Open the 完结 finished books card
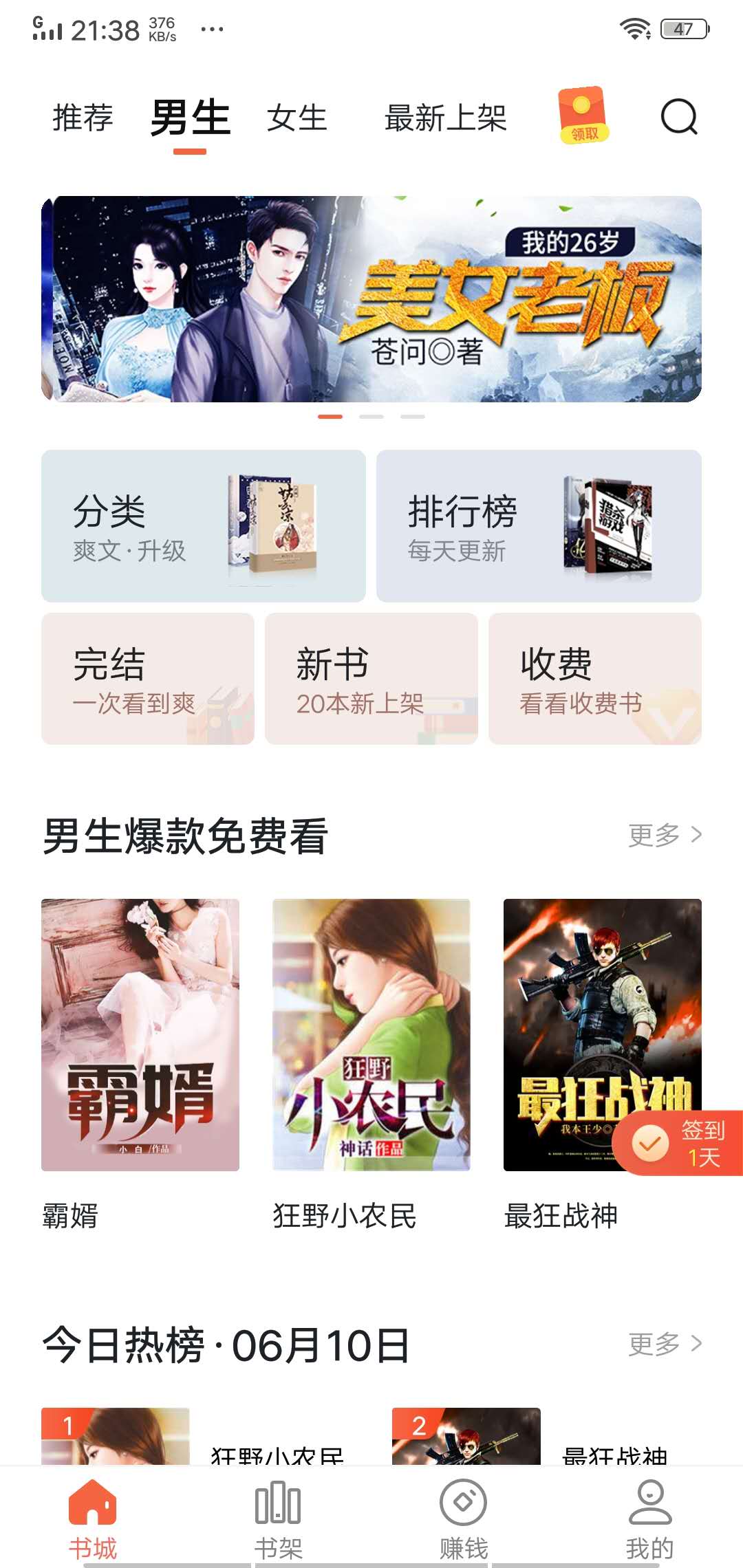 tap(148, 677)
